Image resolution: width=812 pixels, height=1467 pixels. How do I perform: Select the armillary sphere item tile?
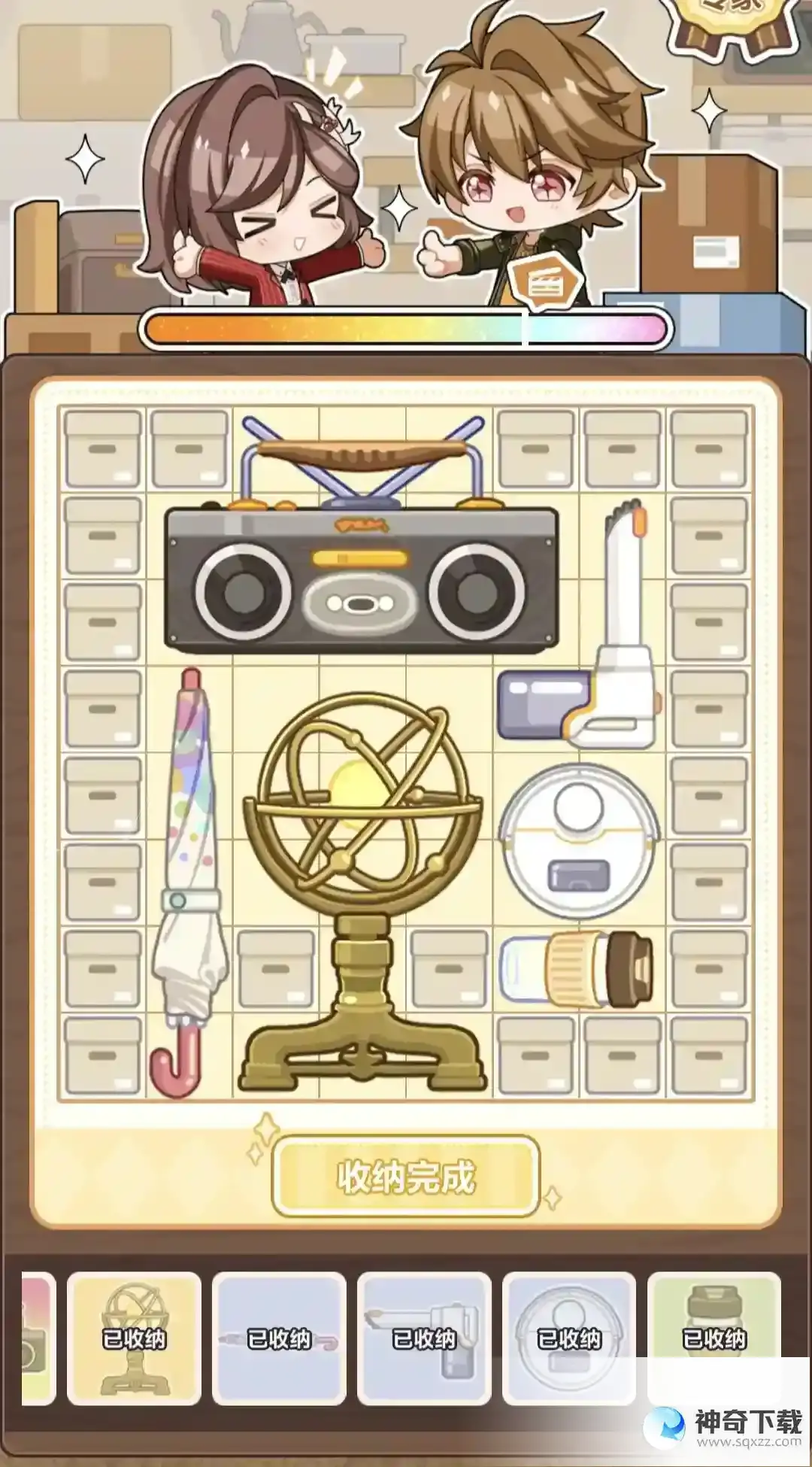tap(135, 1338)
